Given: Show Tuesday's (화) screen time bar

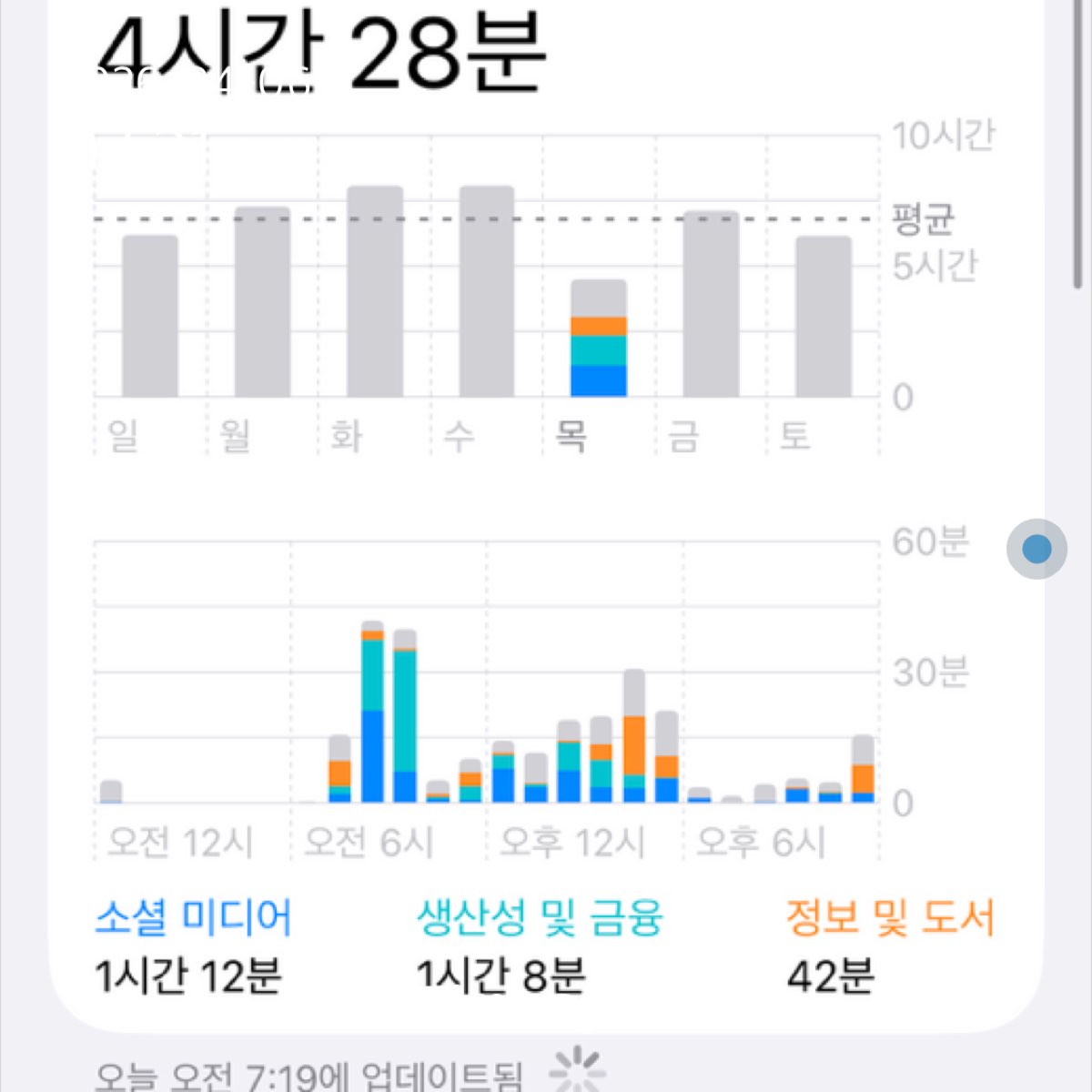Looking at the screenshot, I should coord(375,291).
